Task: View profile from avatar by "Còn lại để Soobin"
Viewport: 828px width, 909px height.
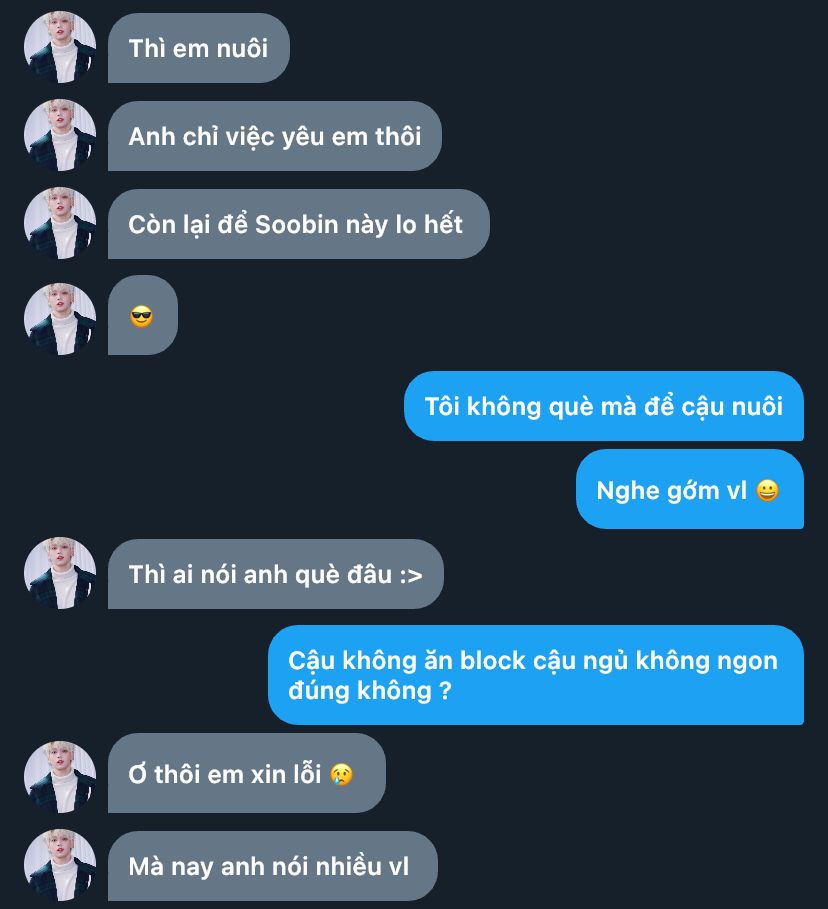Action: [x=60, y=223]
